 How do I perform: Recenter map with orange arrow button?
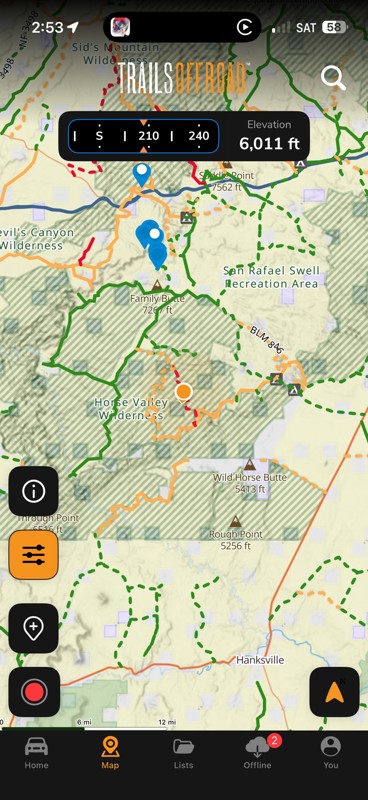(334, 692)
